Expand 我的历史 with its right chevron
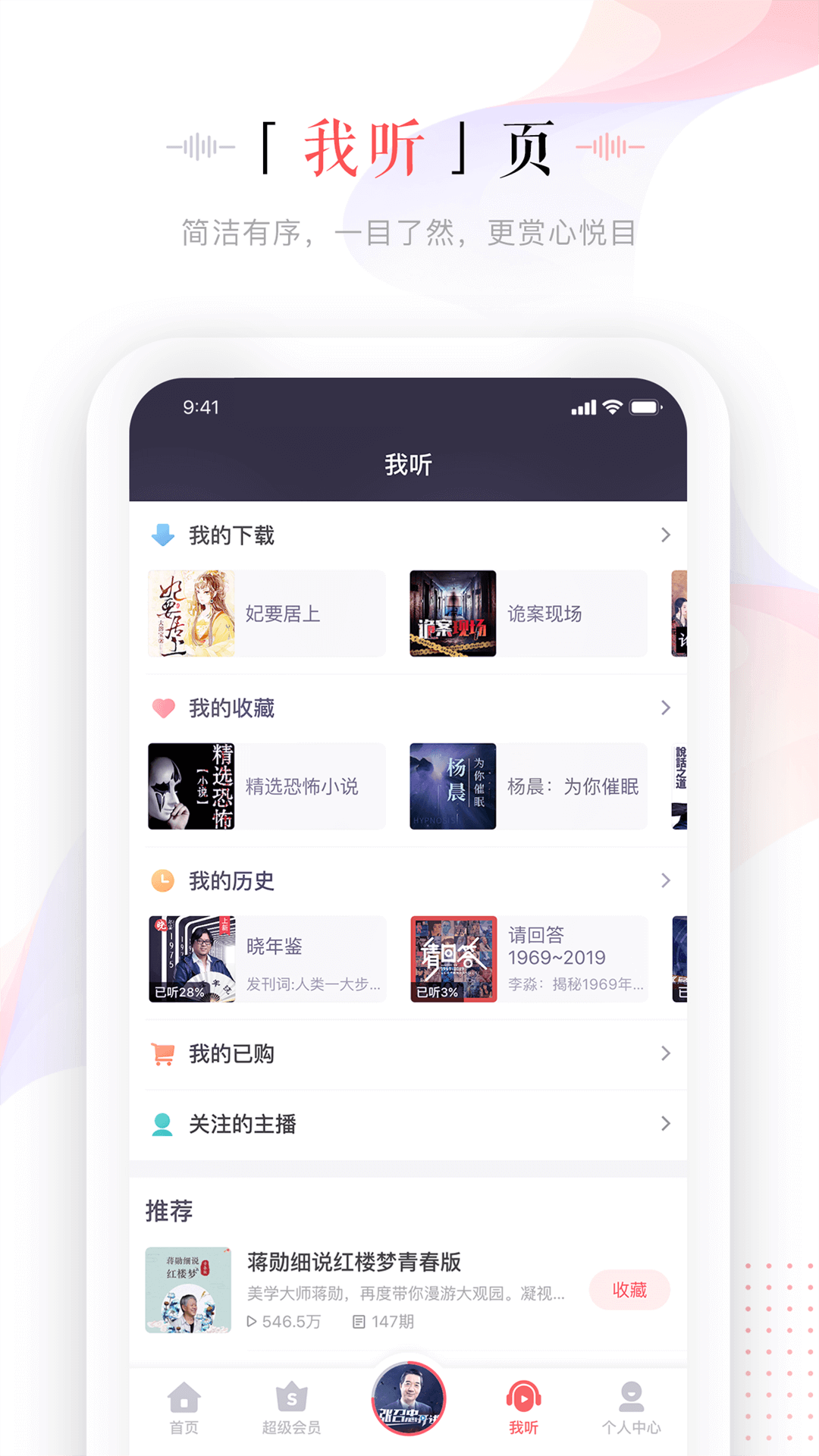This screenshot has height=1456, width=819. point(667,880)
